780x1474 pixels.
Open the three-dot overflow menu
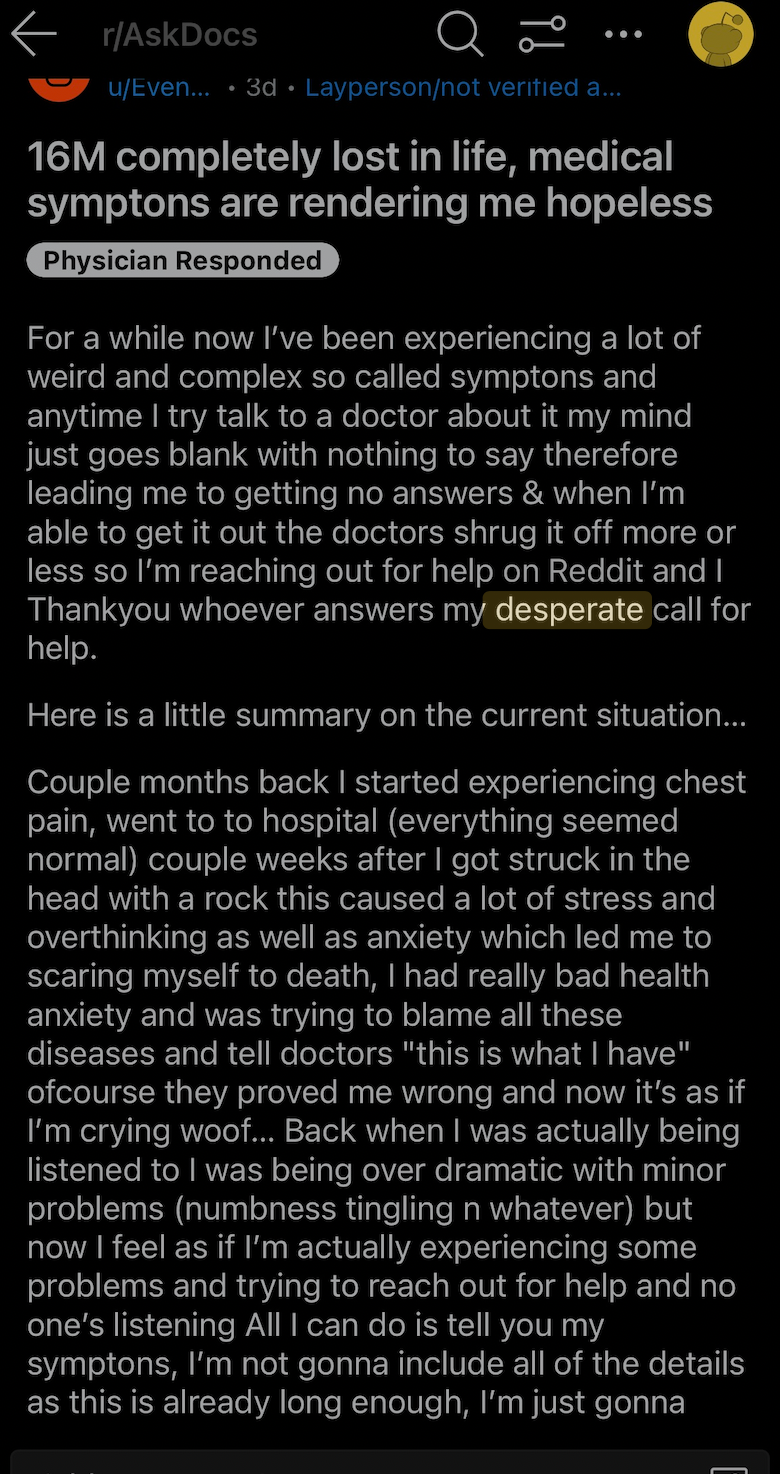(x=624, y=35)
